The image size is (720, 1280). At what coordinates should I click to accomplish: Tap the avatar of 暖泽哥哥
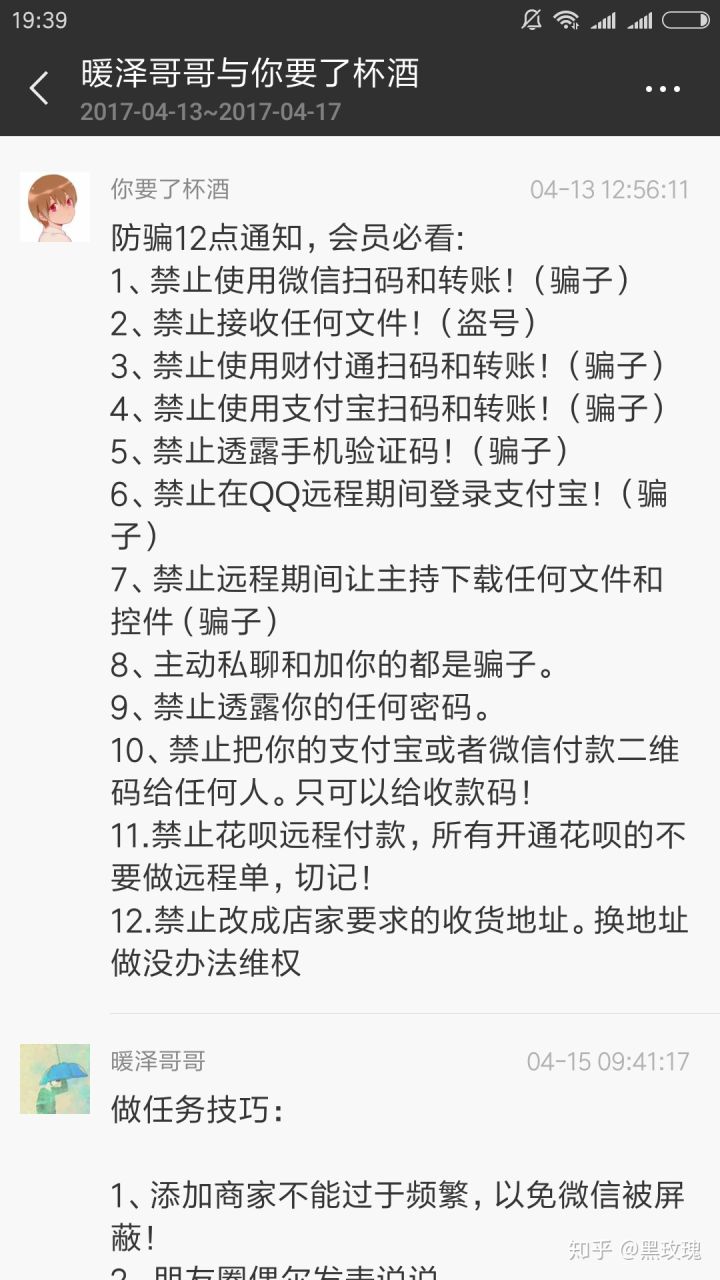[55, 1079]
